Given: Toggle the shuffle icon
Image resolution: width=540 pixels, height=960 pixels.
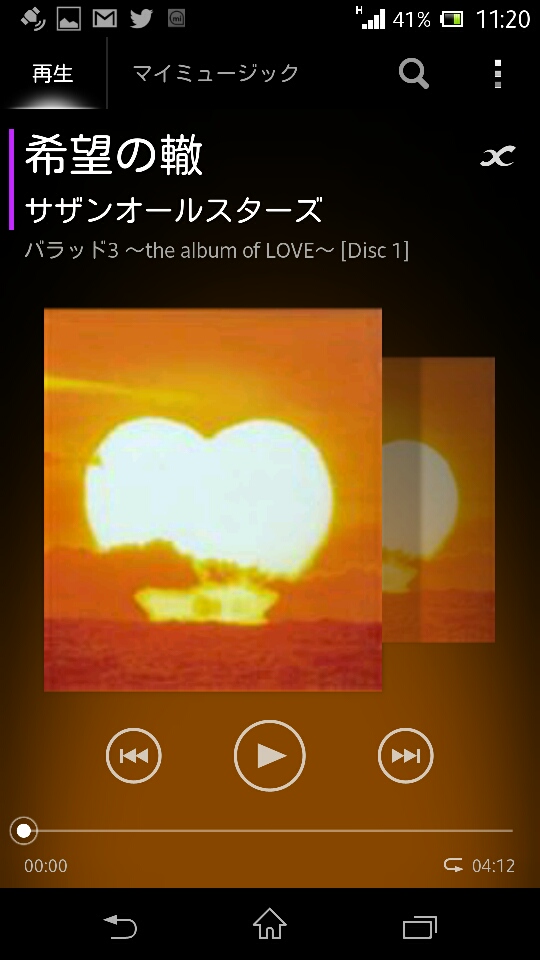Looking at the screenshot, I should tap(497, 157).
